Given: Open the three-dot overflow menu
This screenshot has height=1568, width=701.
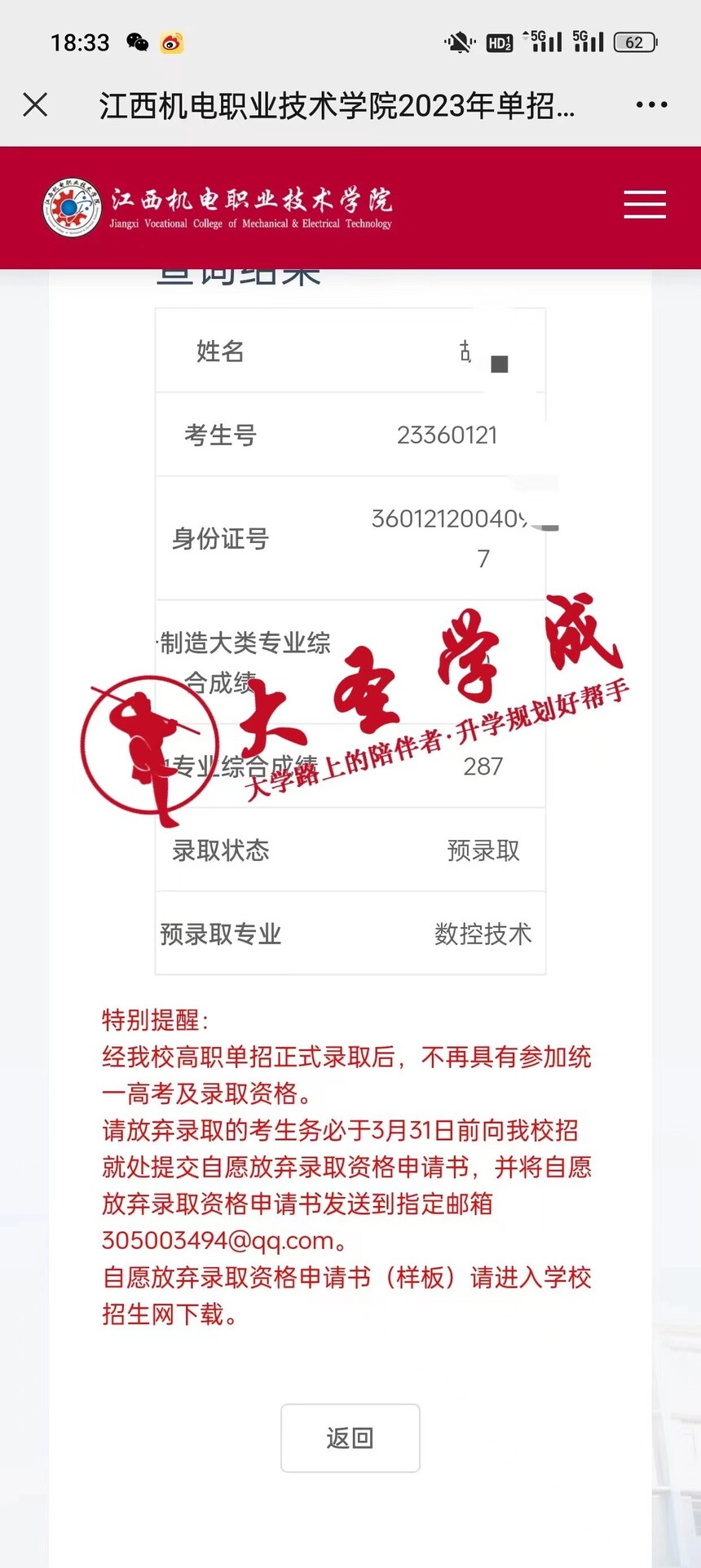Looking at the screenshot, I should click(651, 104).
